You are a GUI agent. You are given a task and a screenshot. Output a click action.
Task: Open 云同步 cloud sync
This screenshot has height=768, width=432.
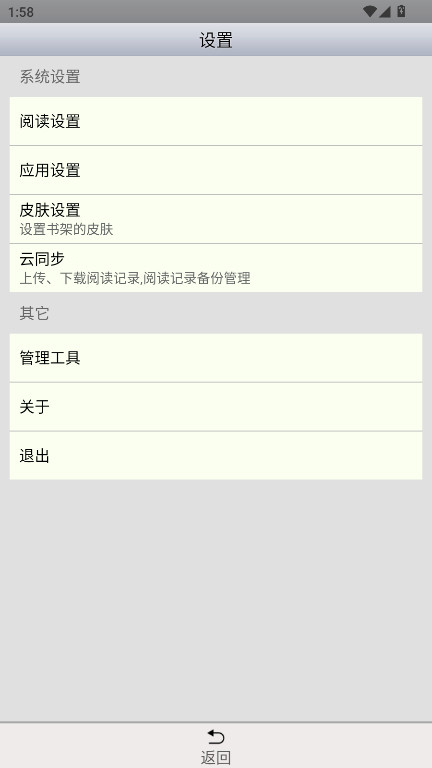tap(216, 268)
